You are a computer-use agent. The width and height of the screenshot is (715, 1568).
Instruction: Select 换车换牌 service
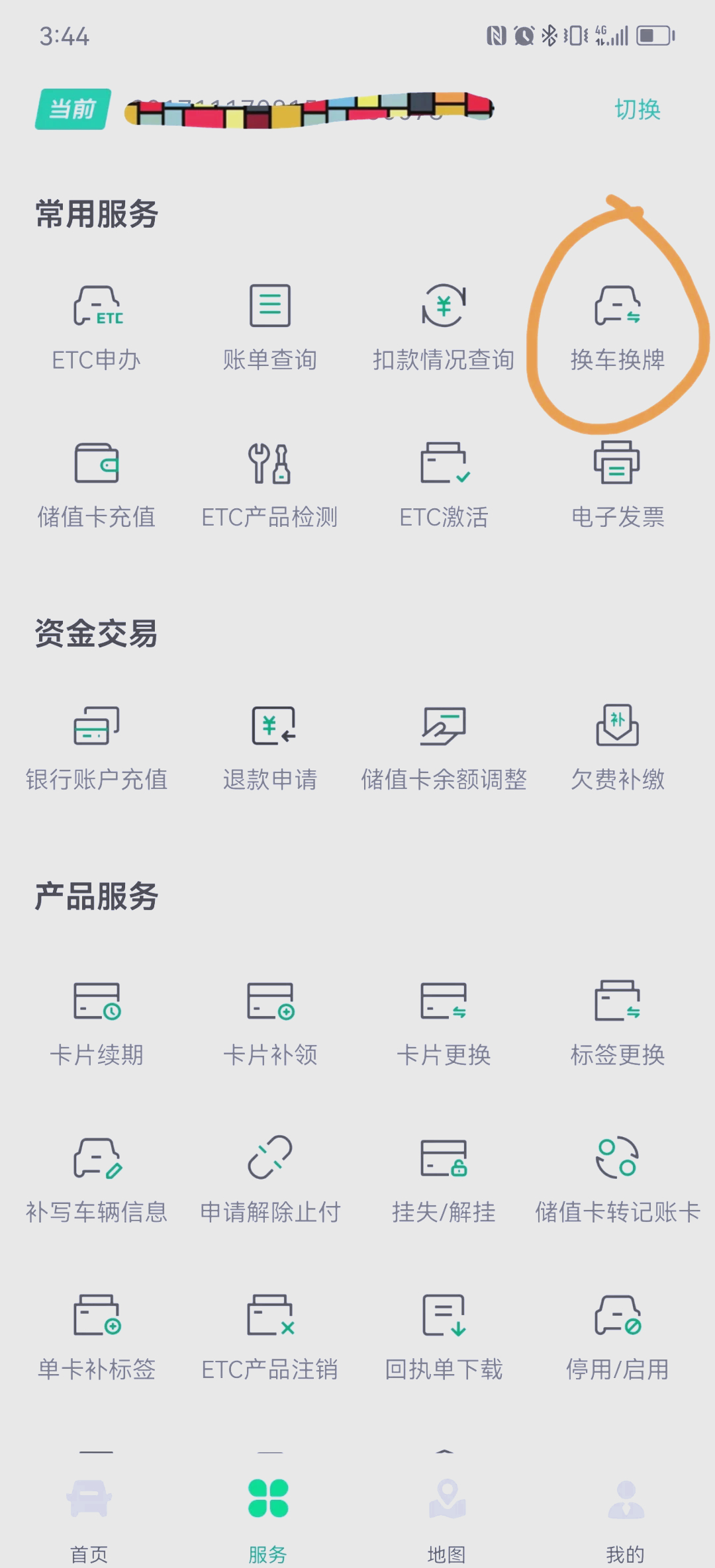coord(617,328)
